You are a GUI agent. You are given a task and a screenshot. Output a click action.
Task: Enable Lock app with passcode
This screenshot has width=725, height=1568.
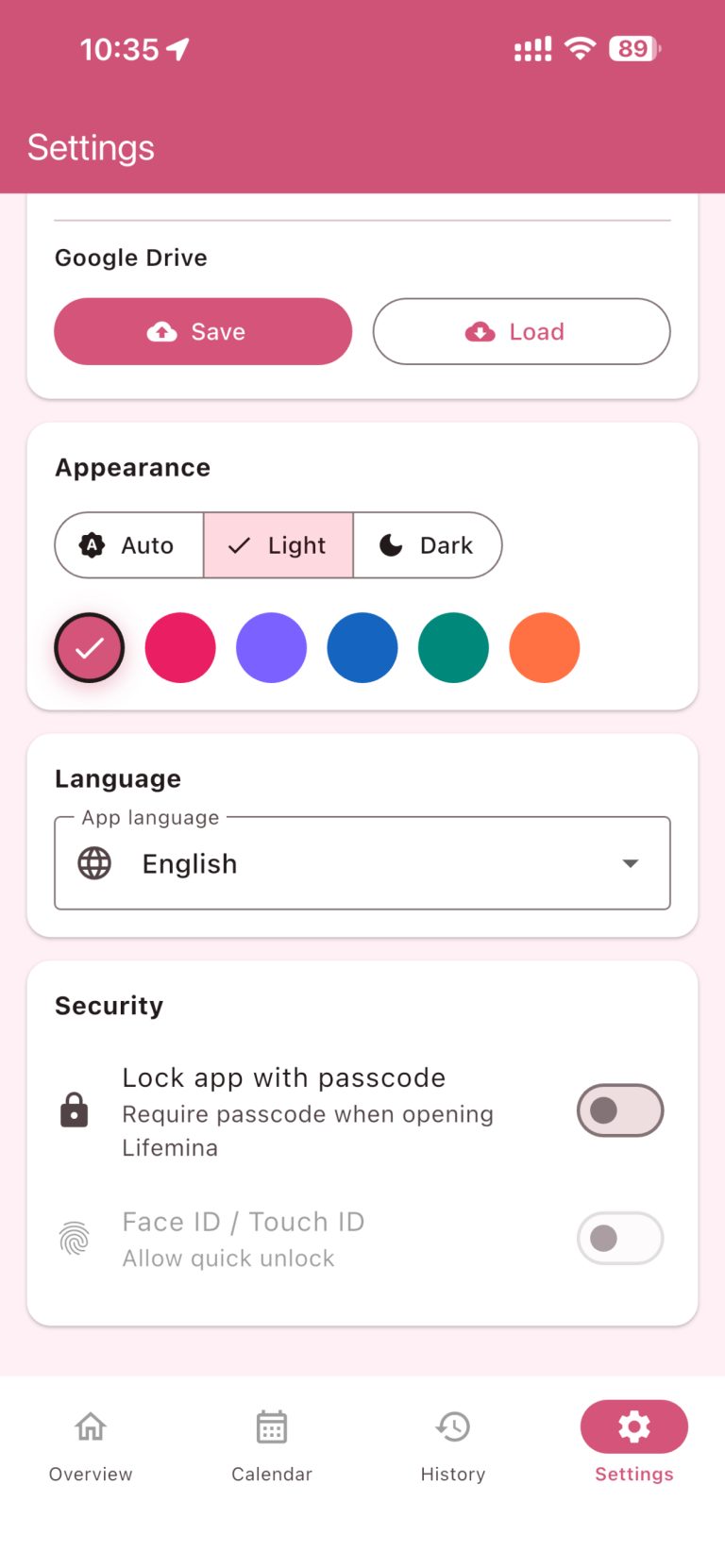(620, 1110)
